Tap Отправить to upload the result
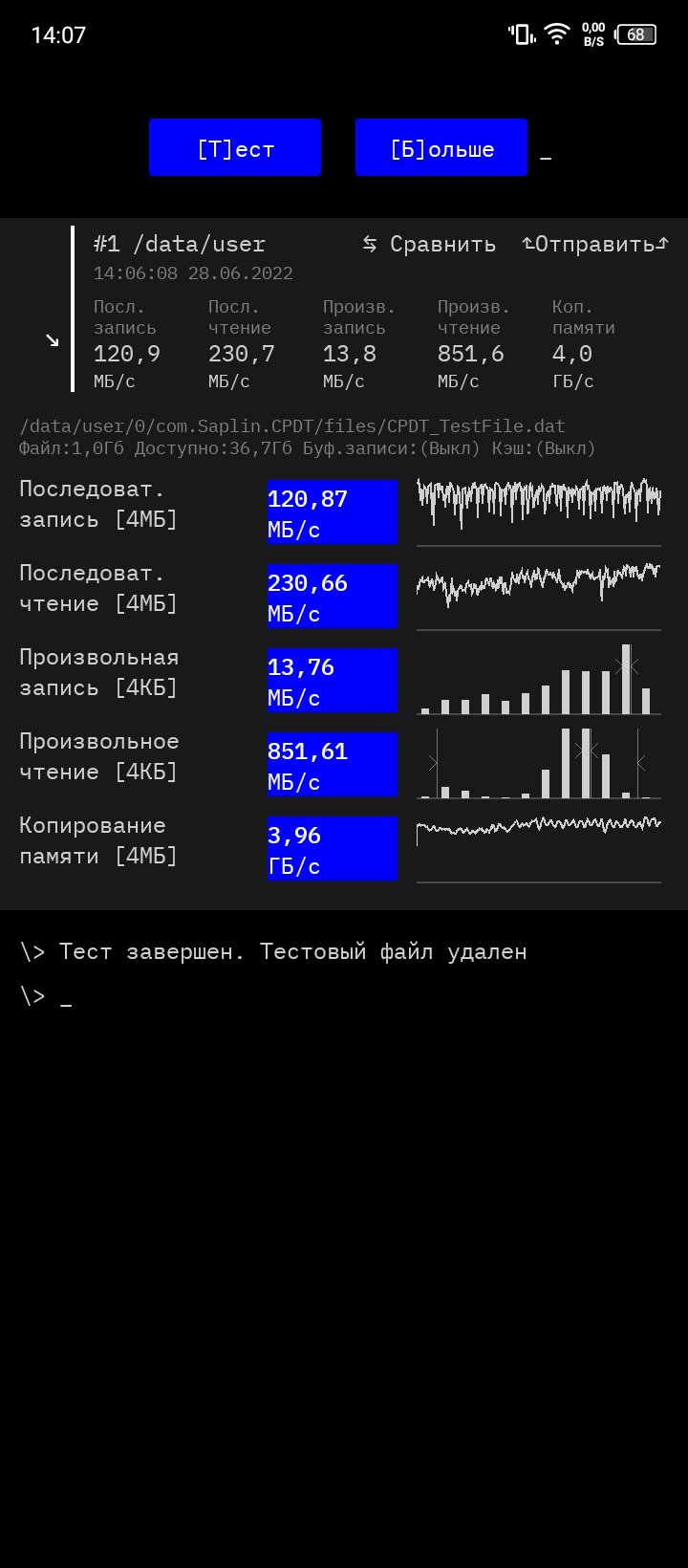 point(595,244)
